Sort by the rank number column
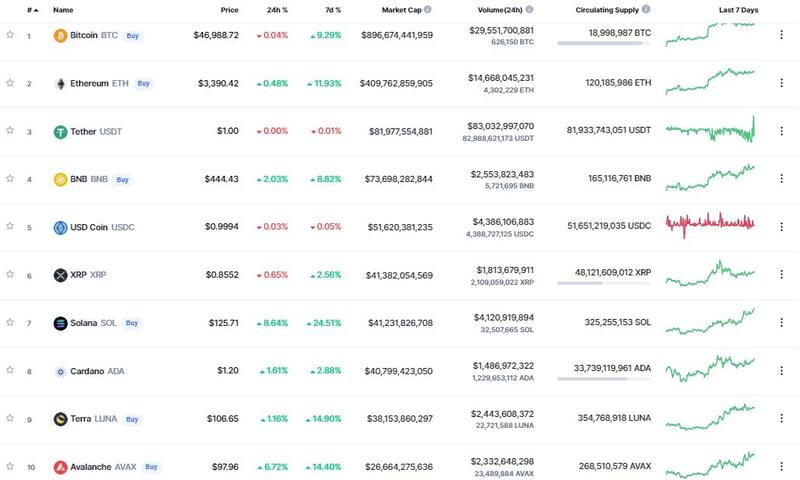This screenshot has height=480, width=800. [30, 10]
